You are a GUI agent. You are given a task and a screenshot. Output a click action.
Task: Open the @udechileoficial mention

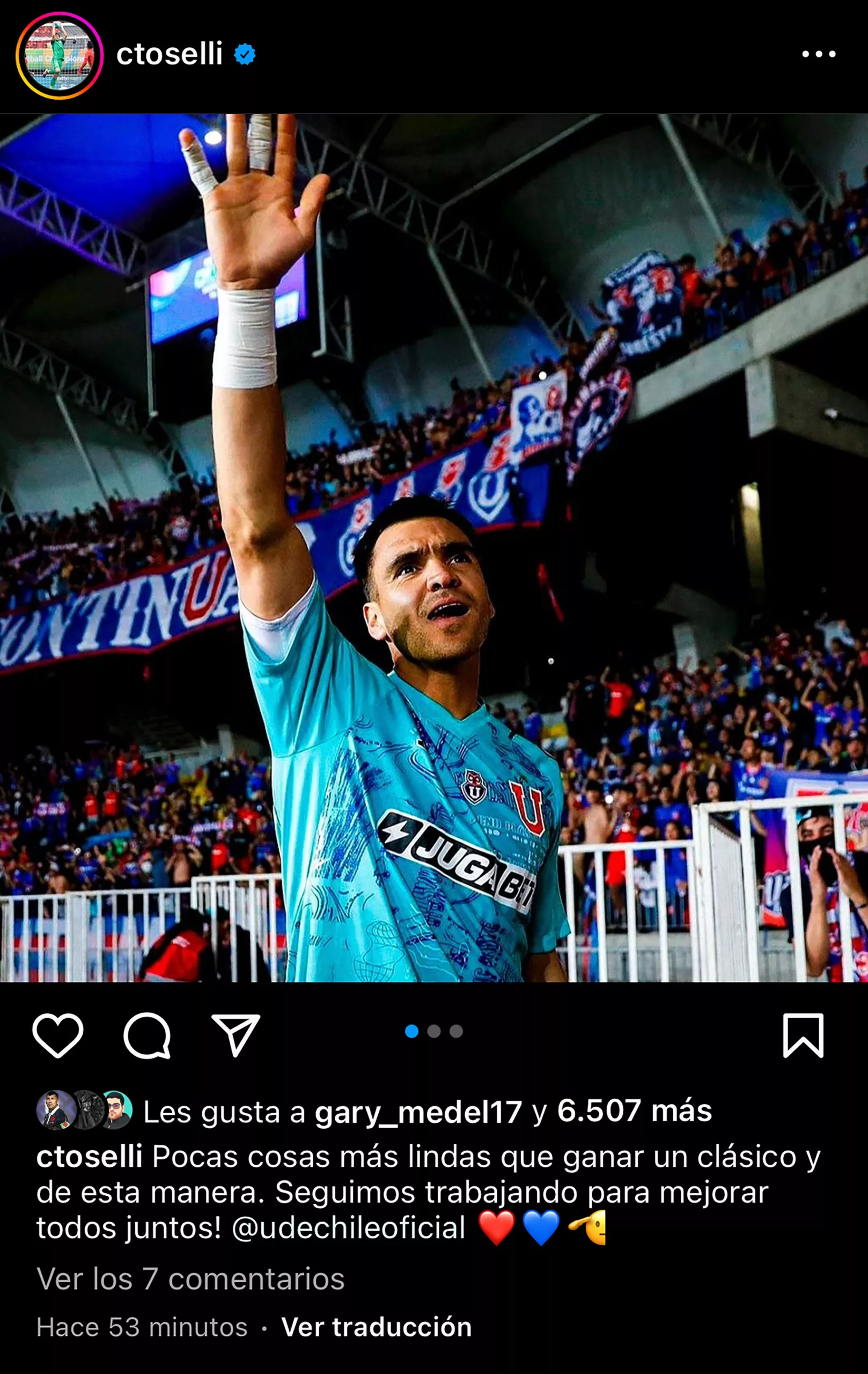(x=348, y=1227)
